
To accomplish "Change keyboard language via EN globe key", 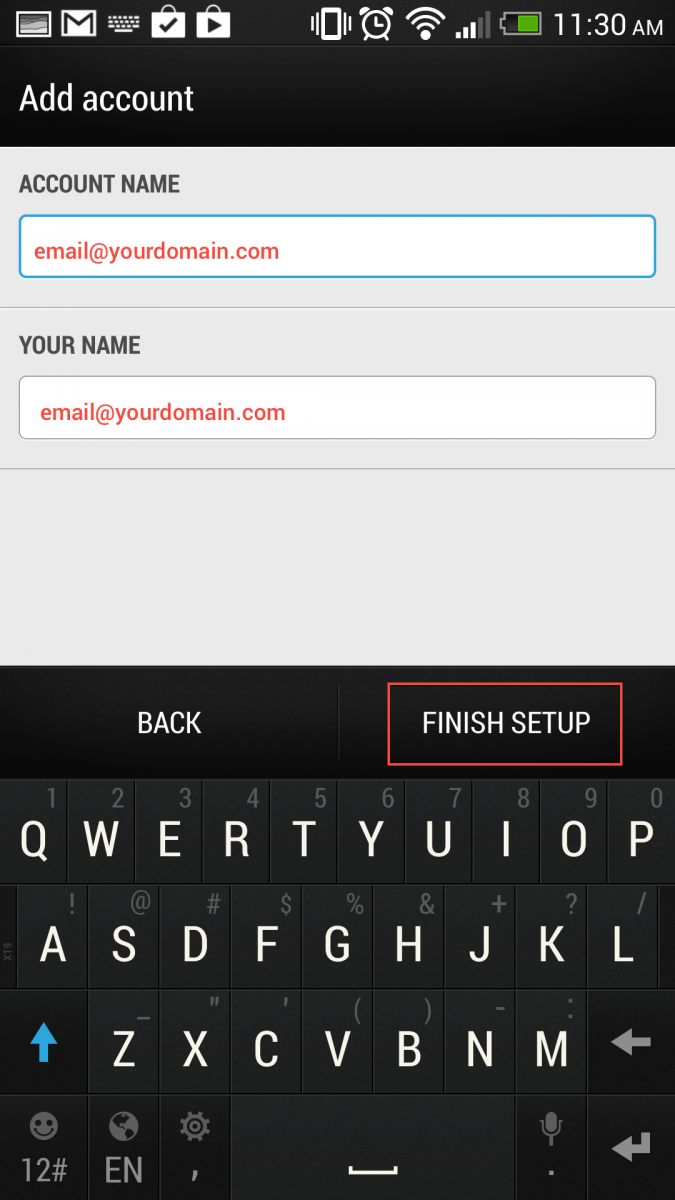I will (x=124, y=1147).
